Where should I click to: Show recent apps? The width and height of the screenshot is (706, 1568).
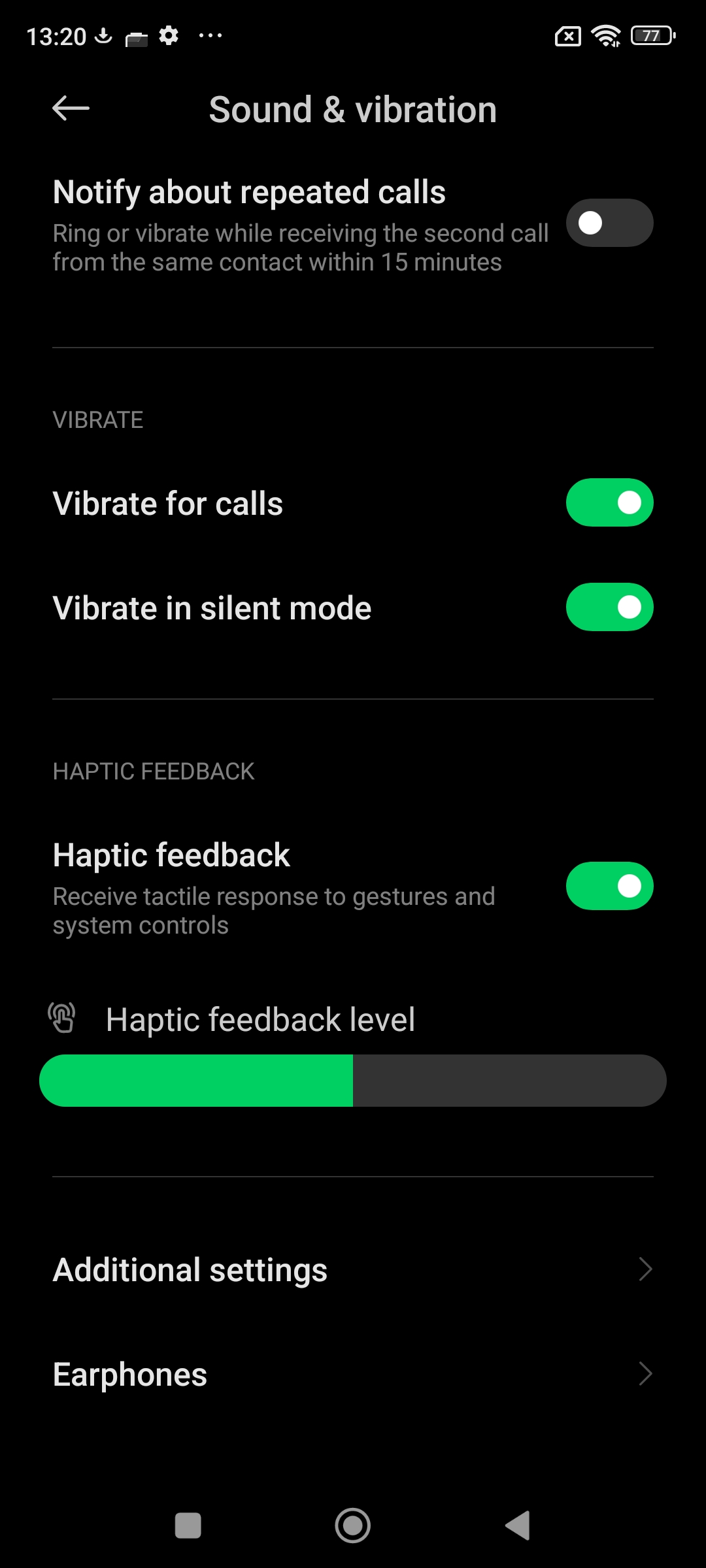click(x=188, y=1526)
